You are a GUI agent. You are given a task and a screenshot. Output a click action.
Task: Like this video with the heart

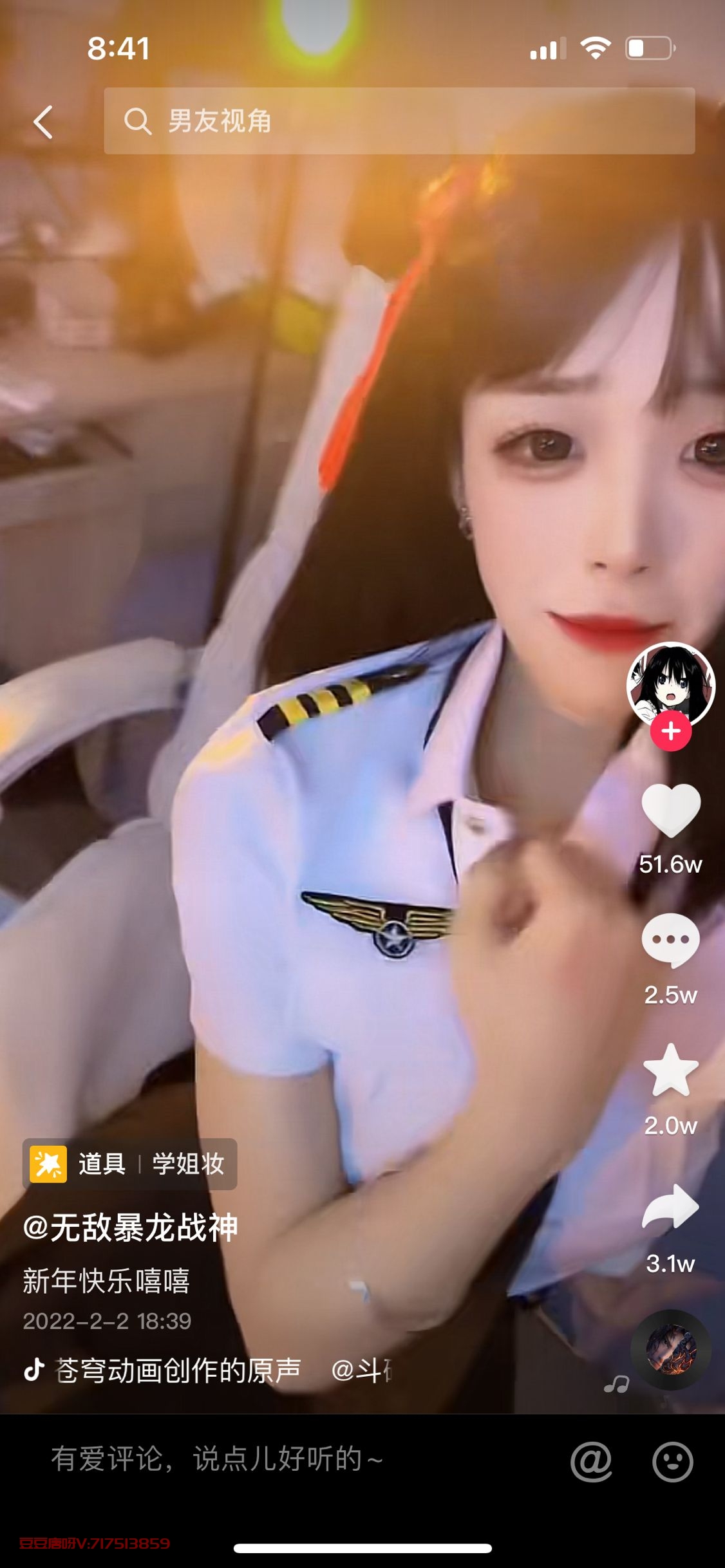pyautogui.click(x=671, y=810)
